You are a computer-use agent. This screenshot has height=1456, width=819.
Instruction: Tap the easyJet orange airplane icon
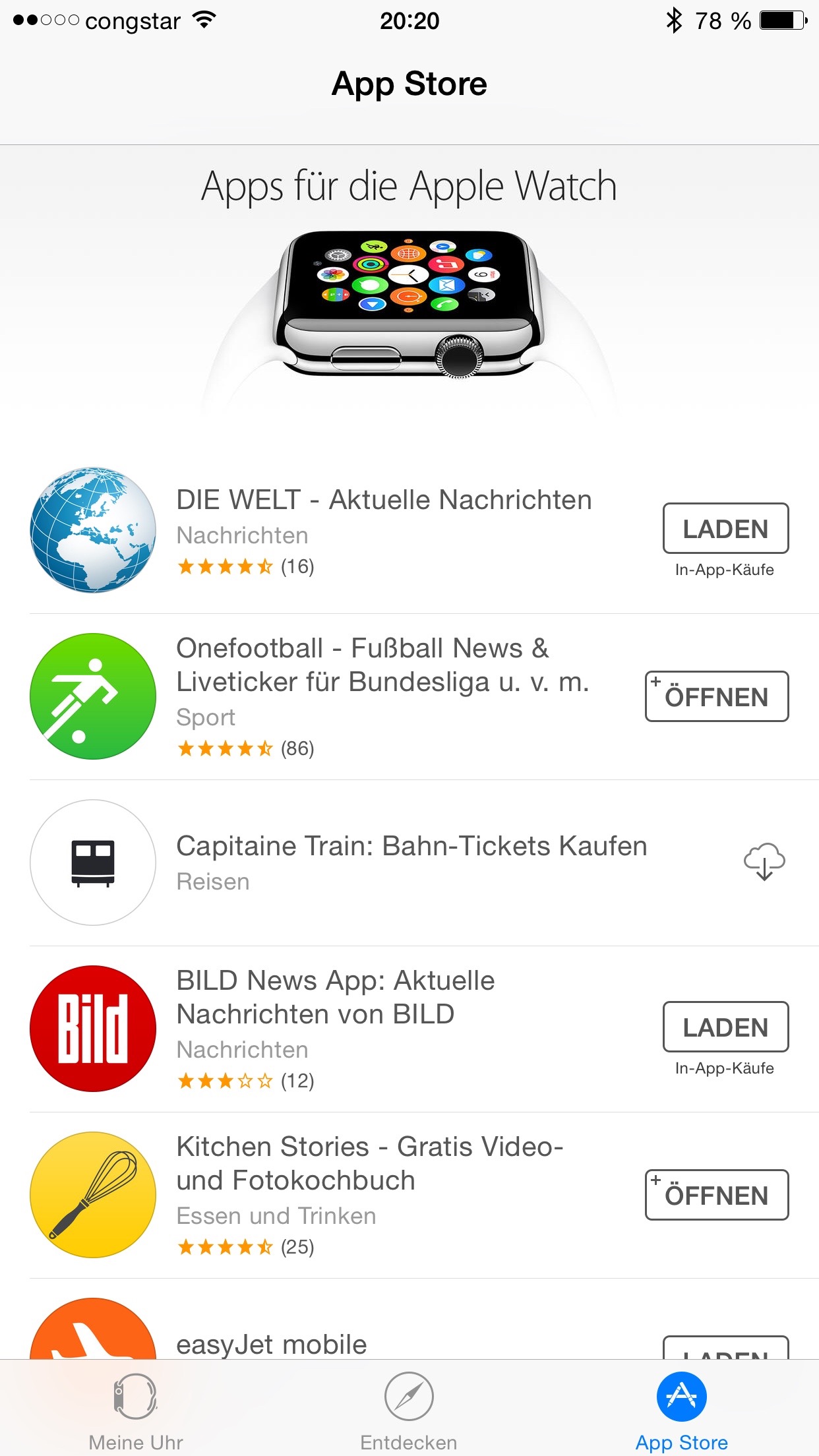tap(92, 1344)
